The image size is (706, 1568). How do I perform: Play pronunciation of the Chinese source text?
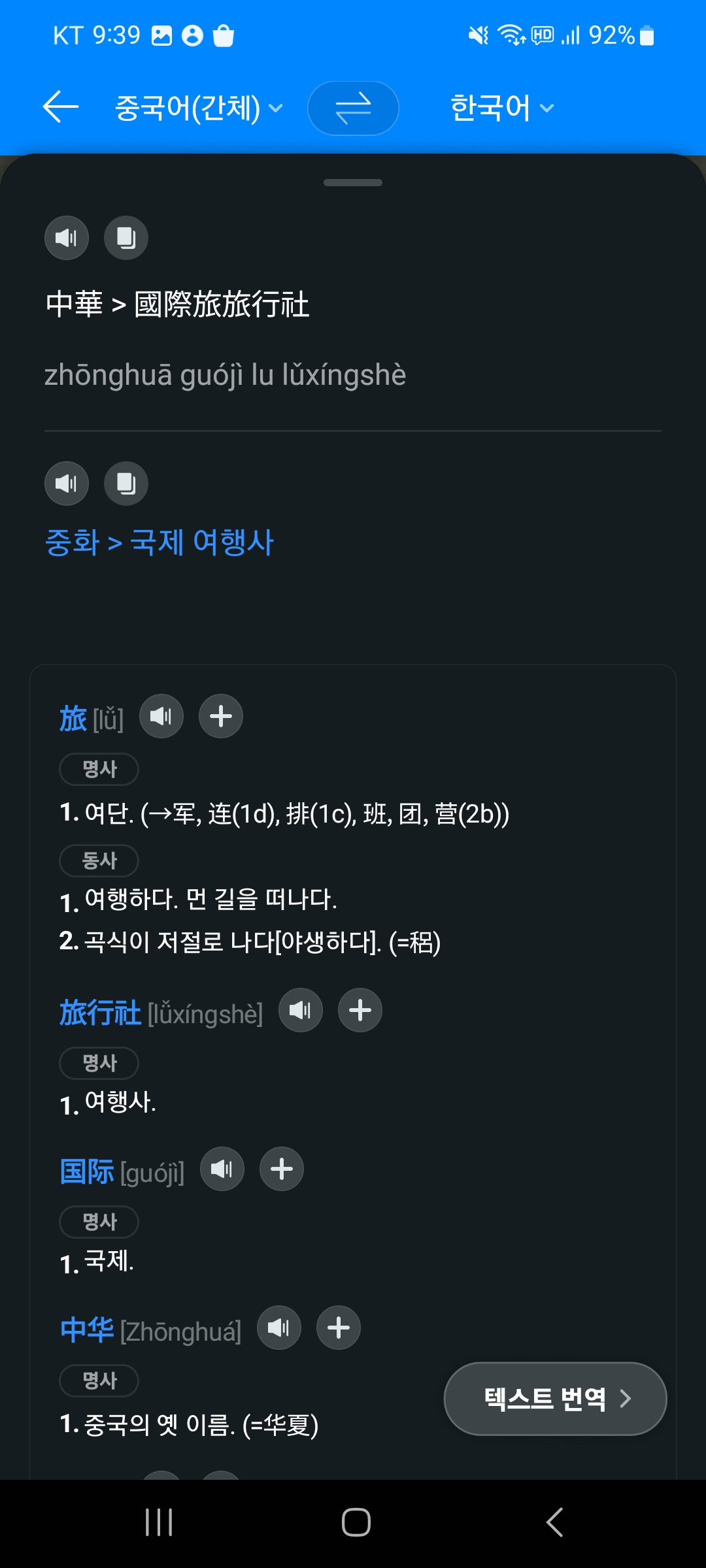(x=66, y=237)
